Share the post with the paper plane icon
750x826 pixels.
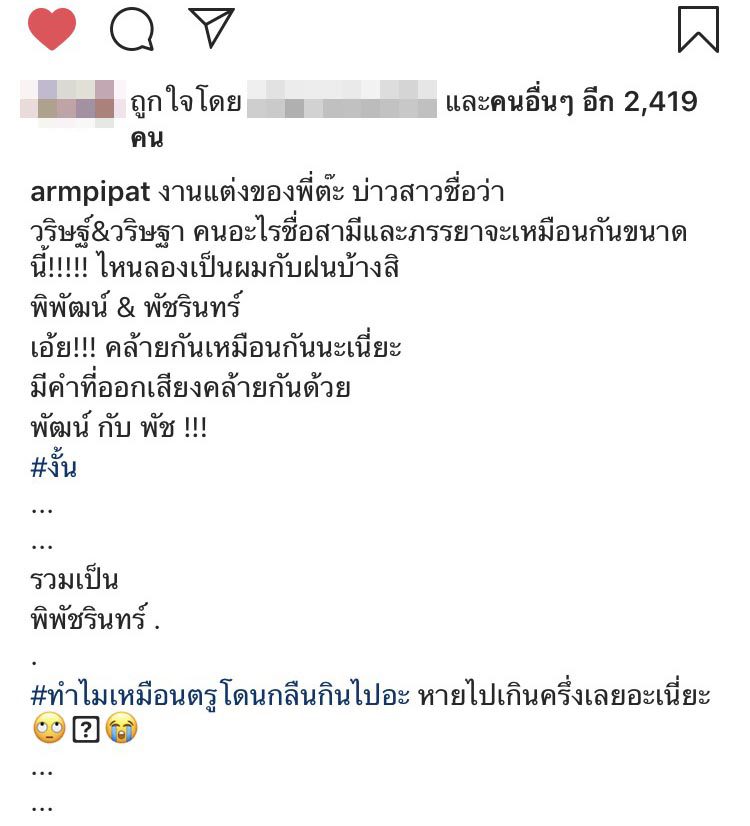[x=211, y=28]
